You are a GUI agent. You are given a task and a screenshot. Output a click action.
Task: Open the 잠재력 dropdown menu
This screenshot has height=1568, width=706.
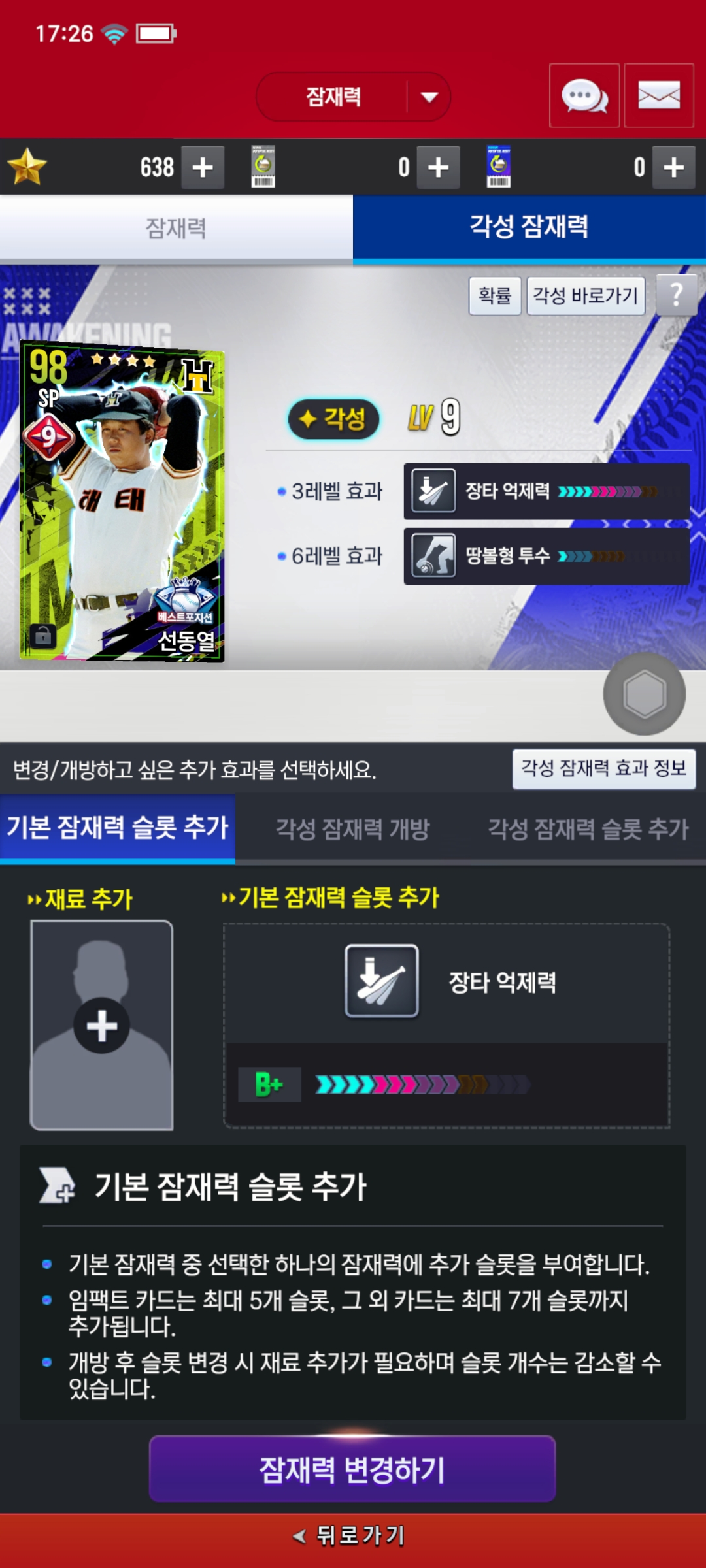tap(353, 97)
